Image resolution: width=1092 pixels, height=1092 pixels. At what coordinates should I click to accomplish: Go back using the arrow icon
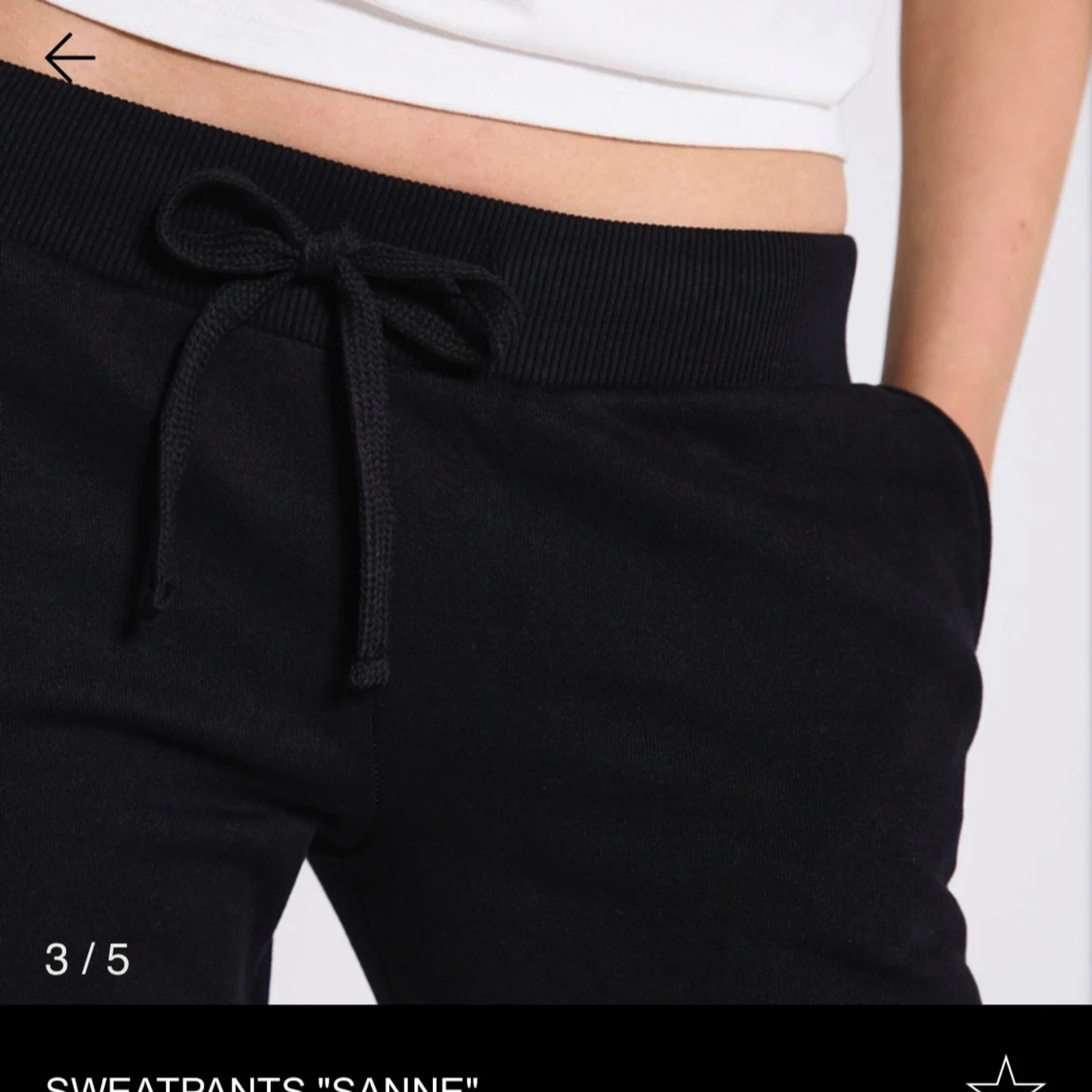70,58
